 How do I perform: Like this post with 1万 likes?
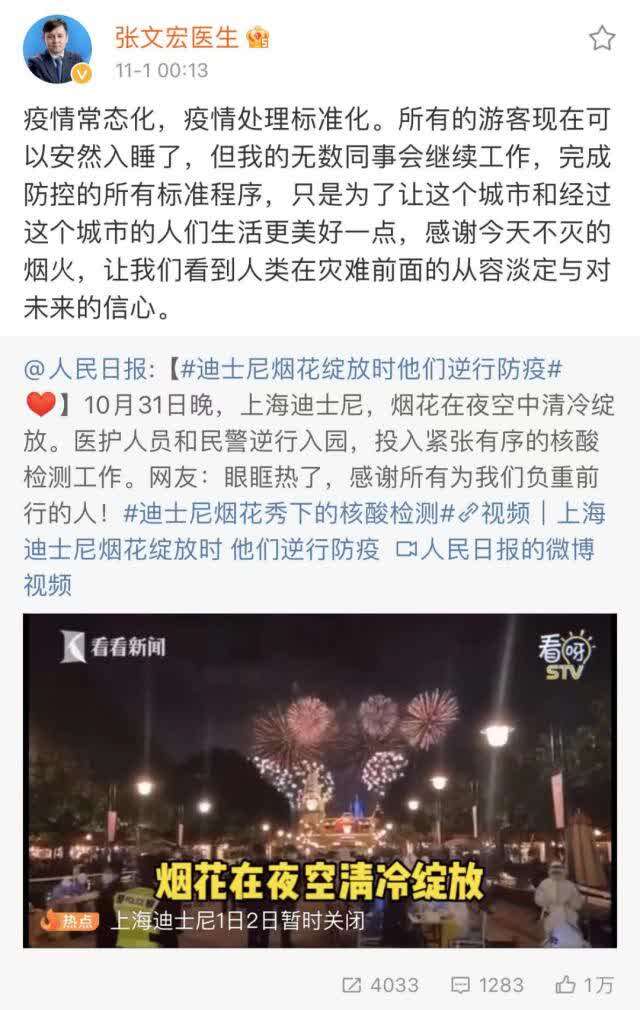pos(587,985)
